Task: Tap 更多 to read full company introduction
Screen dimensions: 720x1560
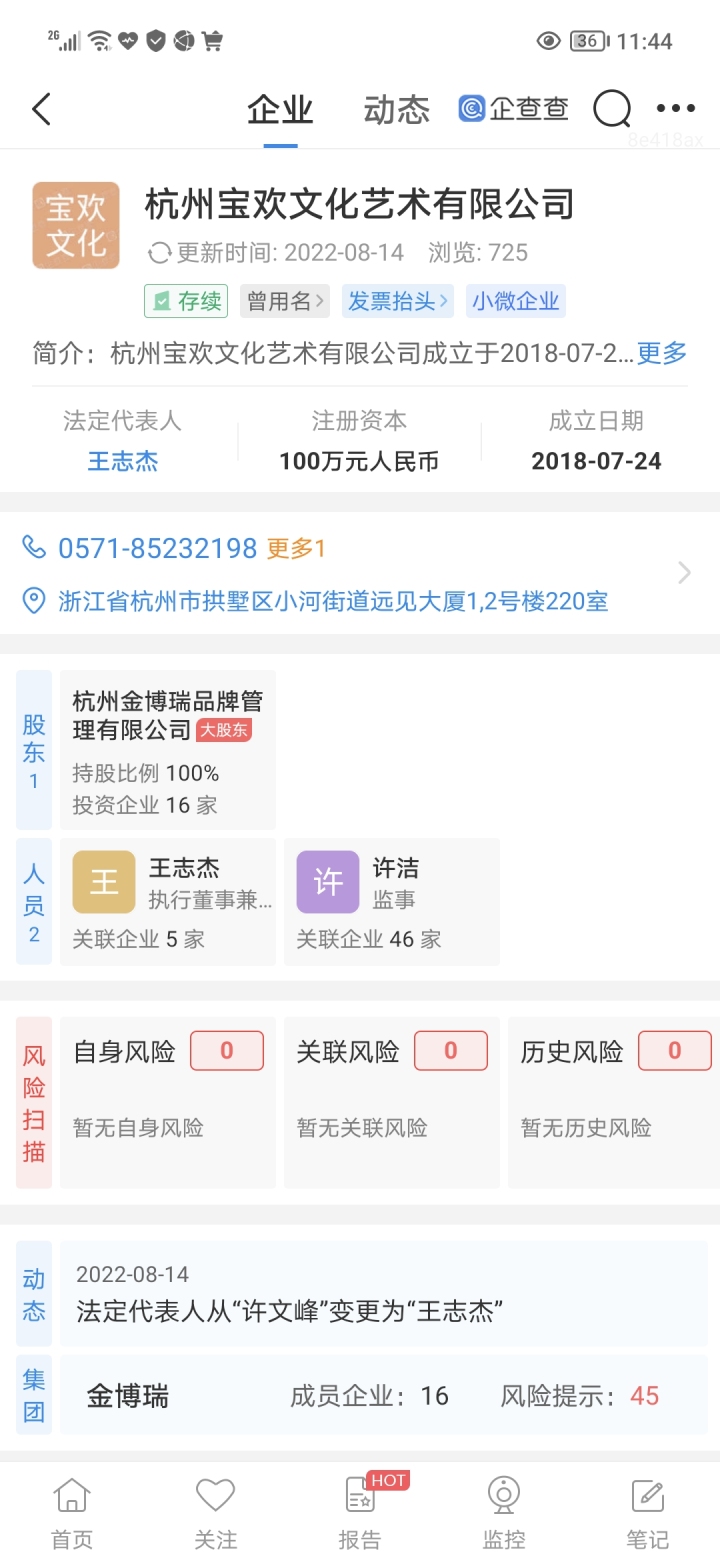Action: tap(661, 354)
